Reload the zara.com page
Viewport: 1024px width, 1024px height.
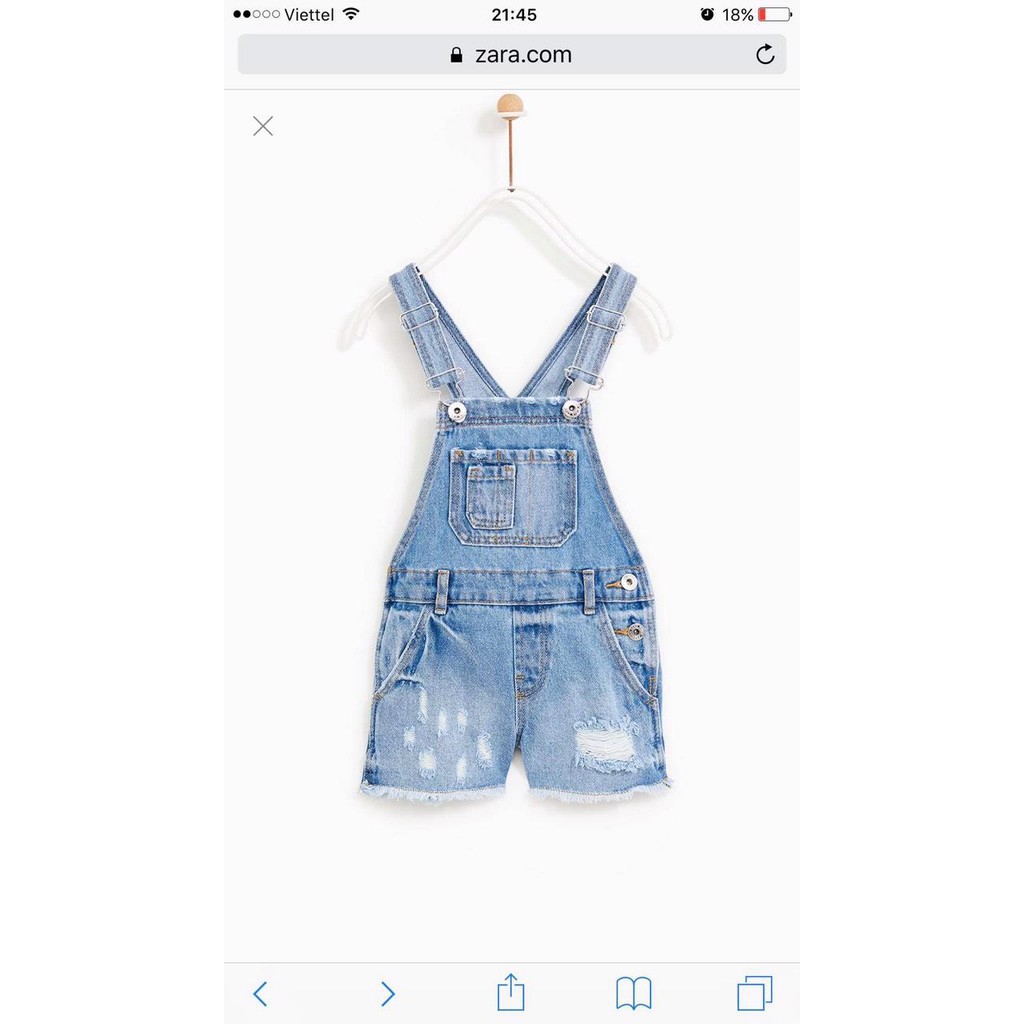pos(765,55)
